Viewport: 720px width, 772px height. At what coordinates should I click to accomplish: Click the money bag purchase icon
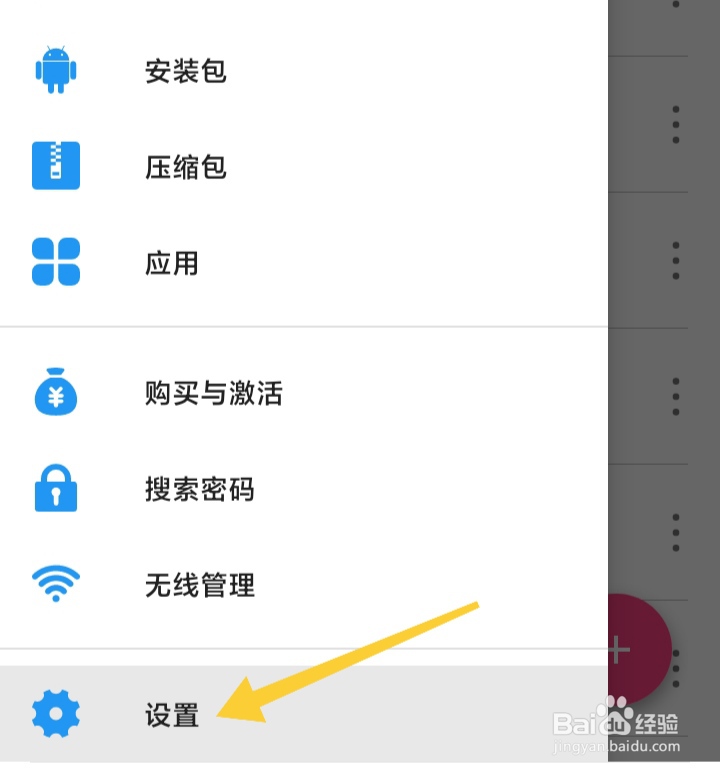click(56, 394)
